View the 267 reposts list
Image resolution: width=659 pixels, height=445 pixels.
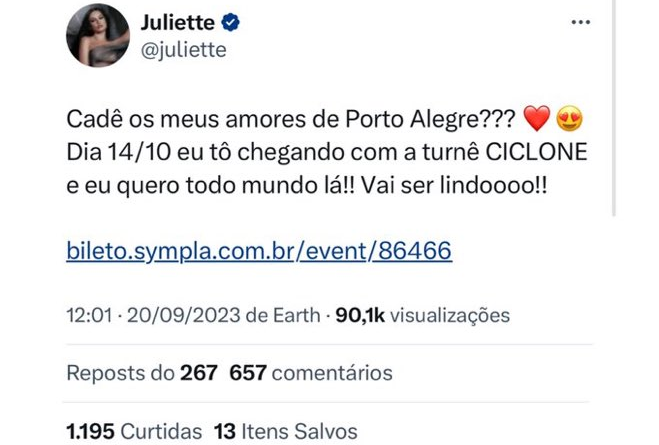[142, 373]
